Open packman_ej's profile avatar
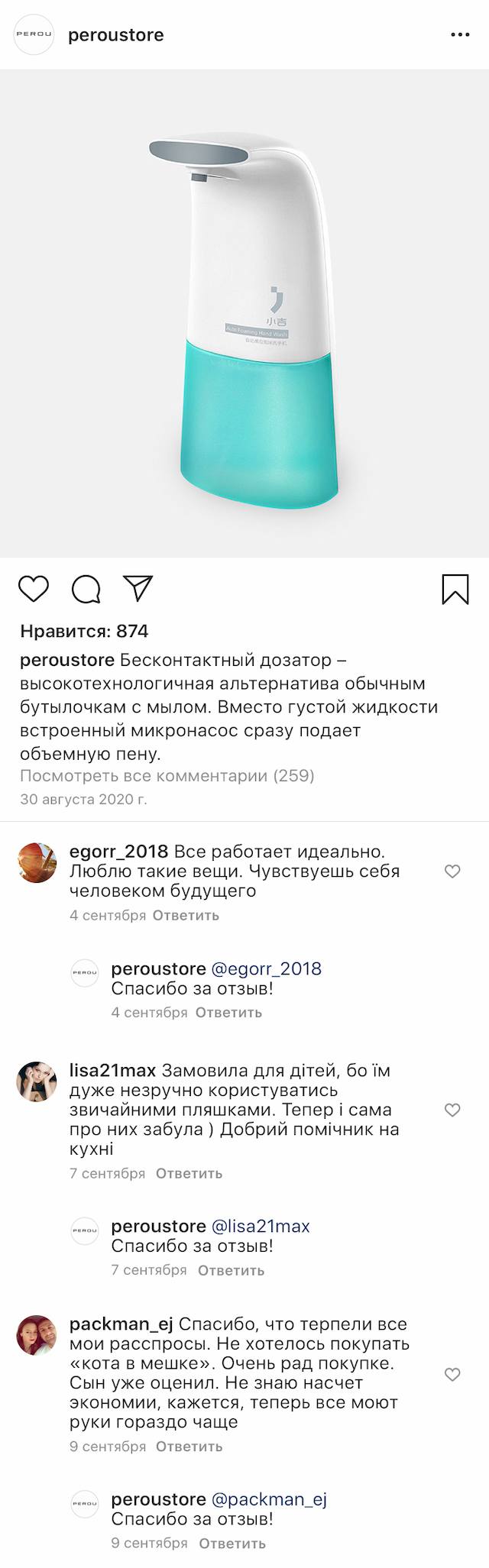This screenshot has height=1568, width=489. (x=37, y=1335)
